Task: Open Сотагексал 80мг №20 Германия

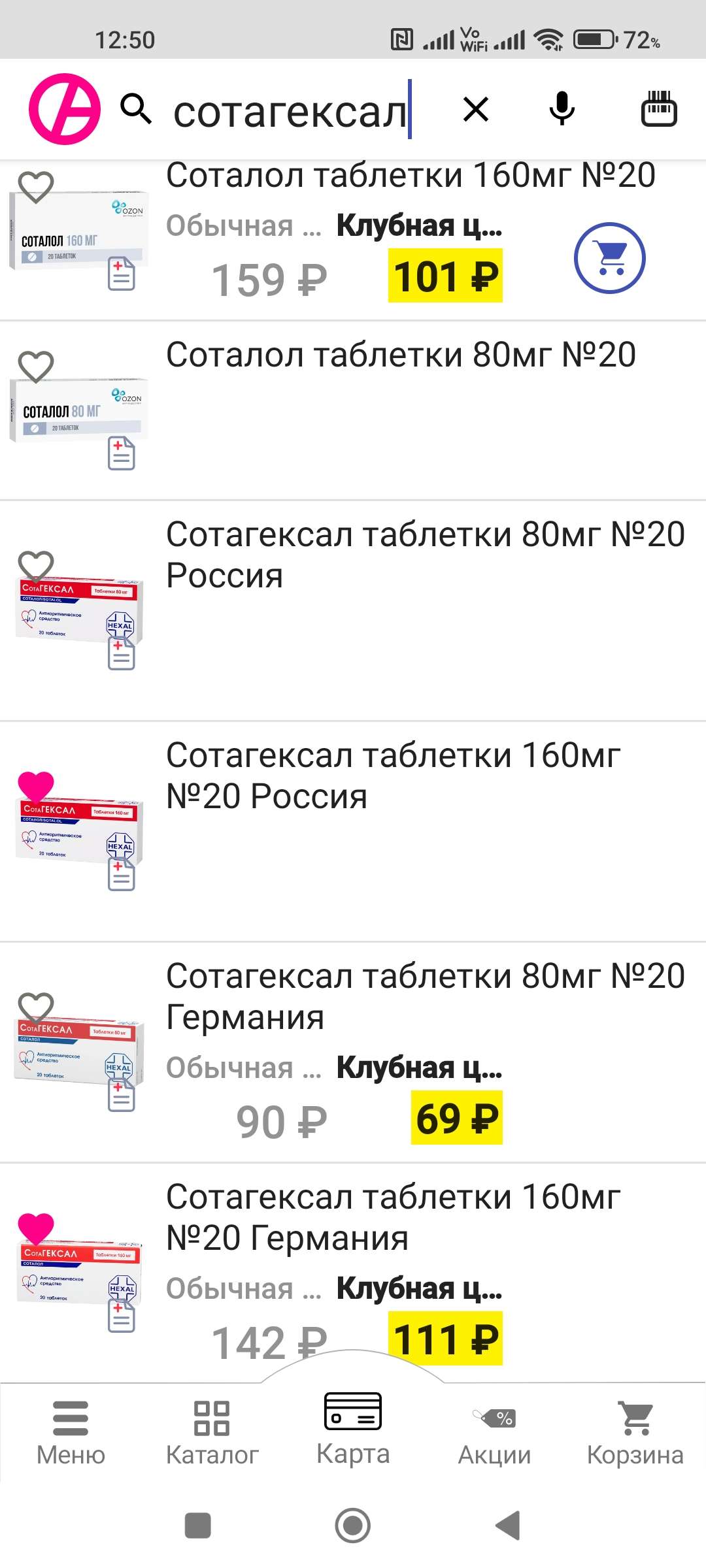Action: tap(425, 996)
